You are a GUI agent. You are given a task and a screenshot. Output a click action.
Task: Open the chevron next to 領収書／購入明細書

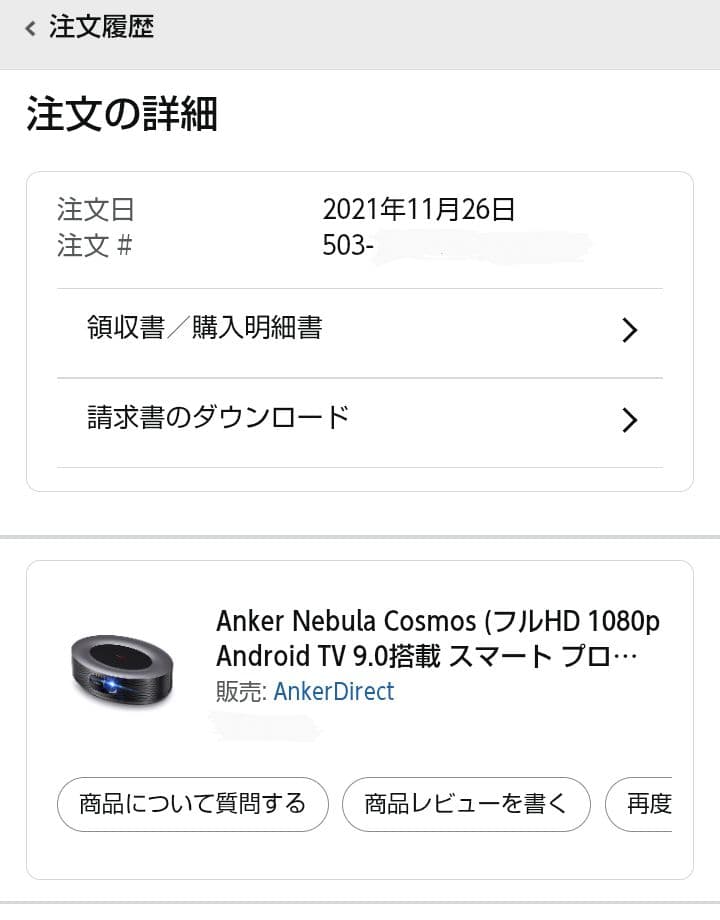pyautogui.click(x=630, y=330)
